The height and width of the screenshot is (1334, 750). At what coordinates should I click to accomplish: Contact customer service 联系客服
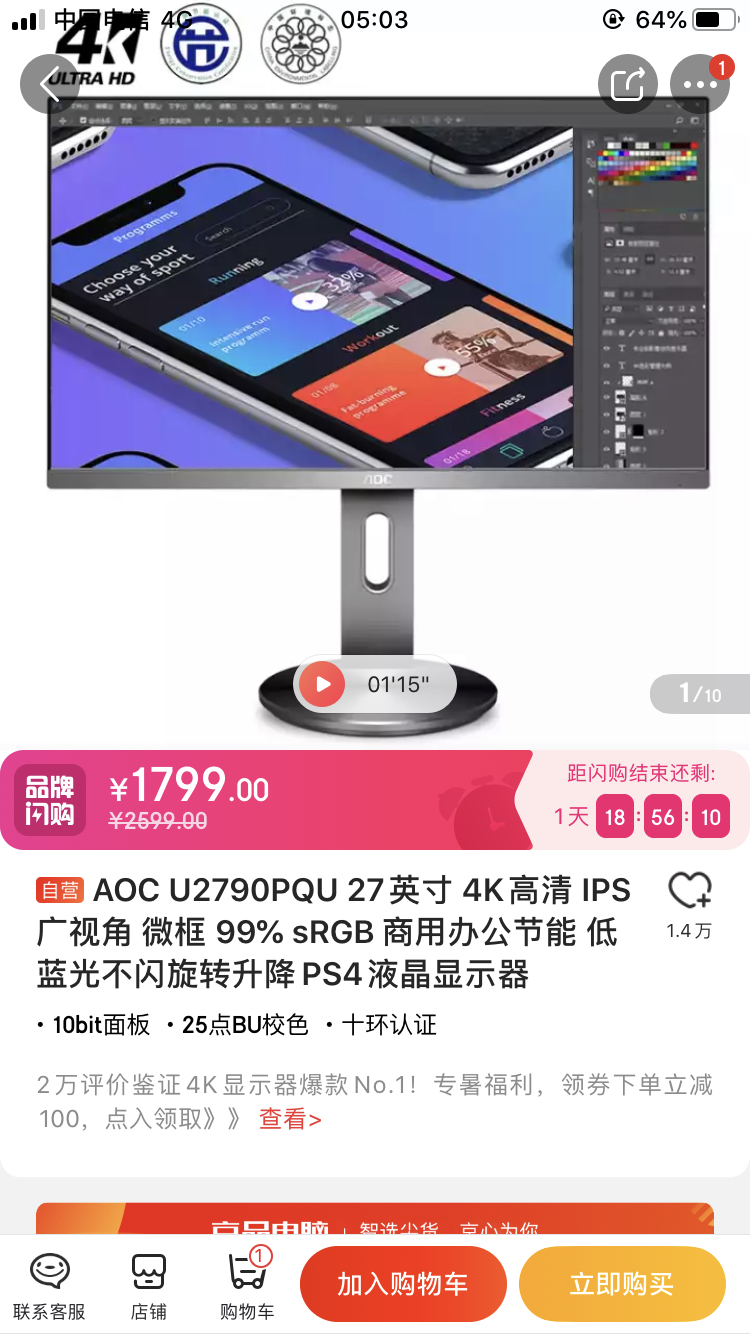coord(49,1286)
